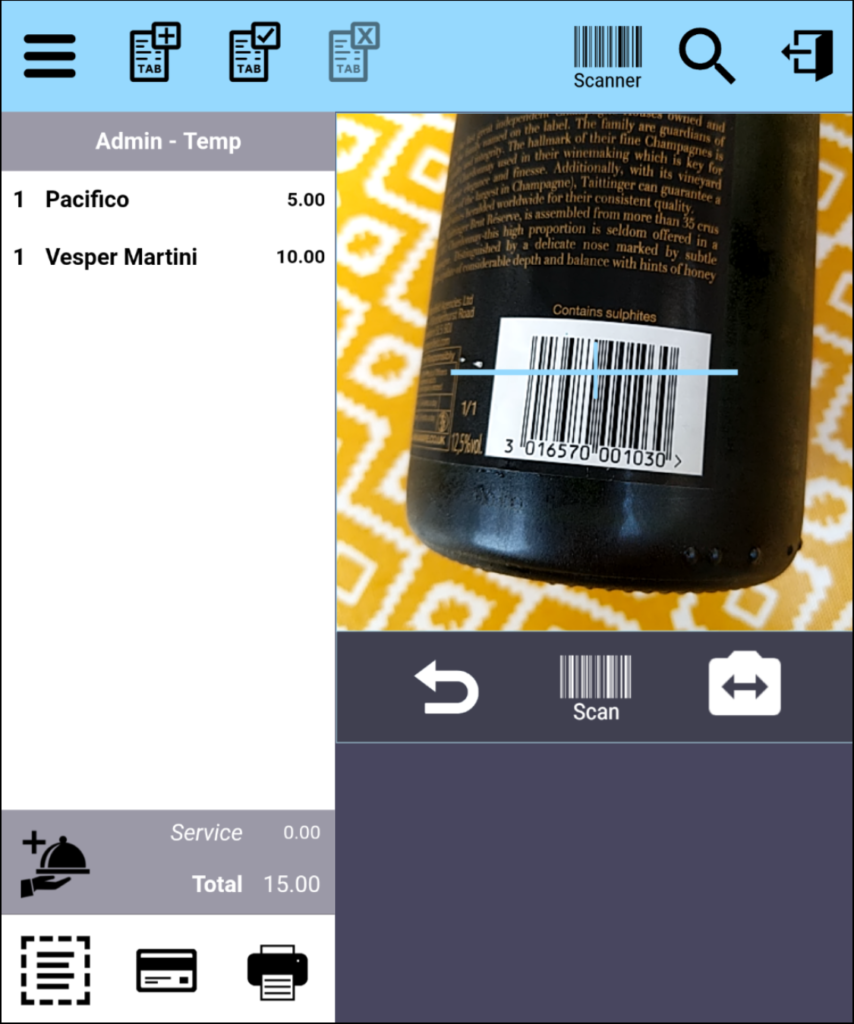Go back using the return arrow
Image resolution: width=854 pixels, height=1024 pixels.
pyautogui.click(x=447, y=688)
